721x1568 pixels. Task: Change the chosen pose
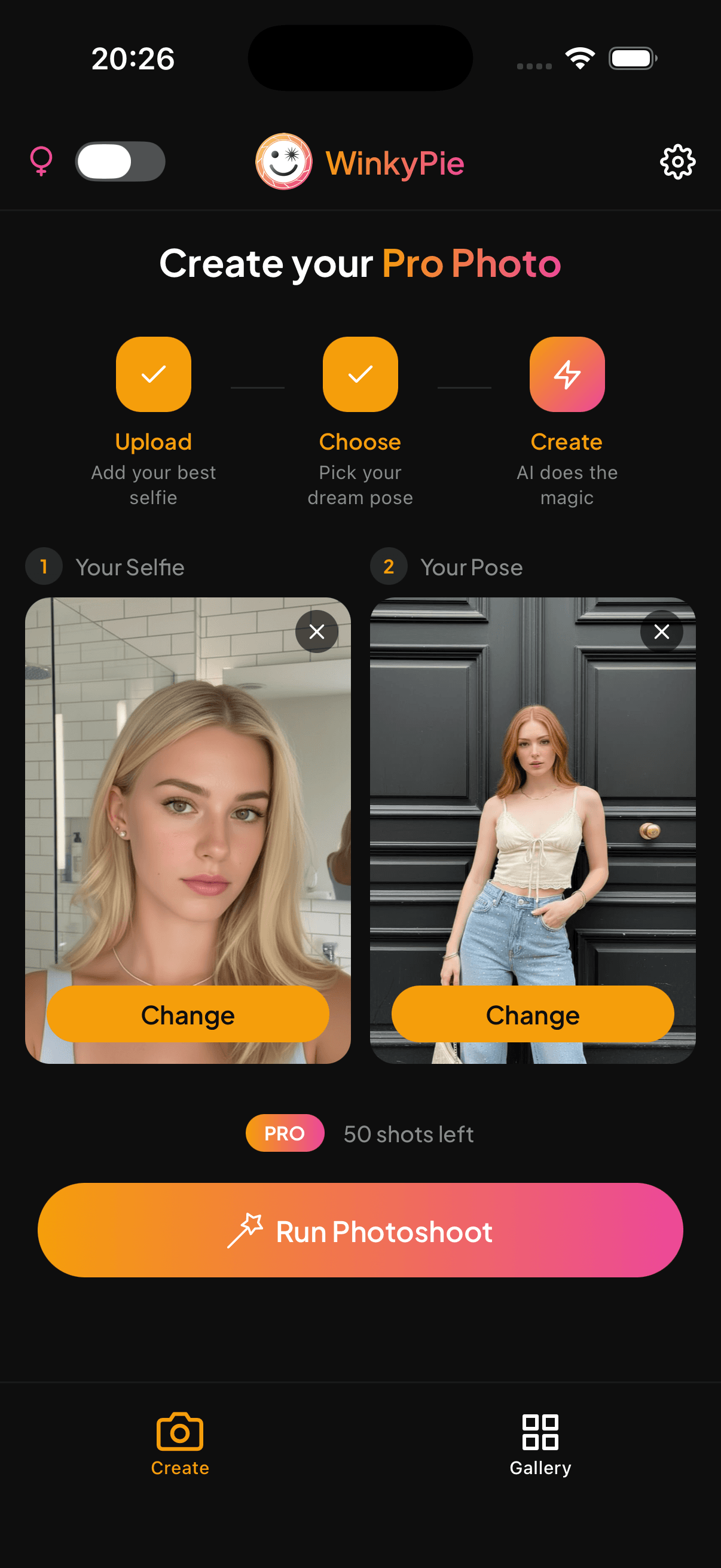[x=533, y=1015]
